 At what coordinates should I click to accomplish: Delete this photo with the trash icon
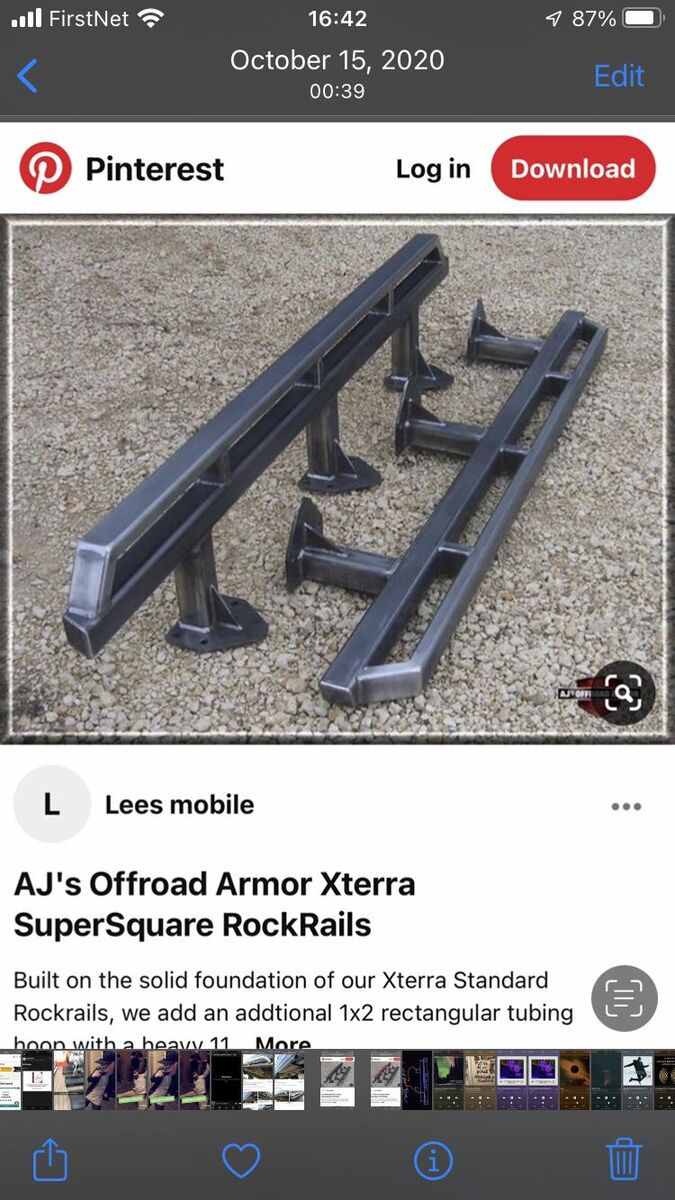pyautogui.click(x=624, y=1160)
